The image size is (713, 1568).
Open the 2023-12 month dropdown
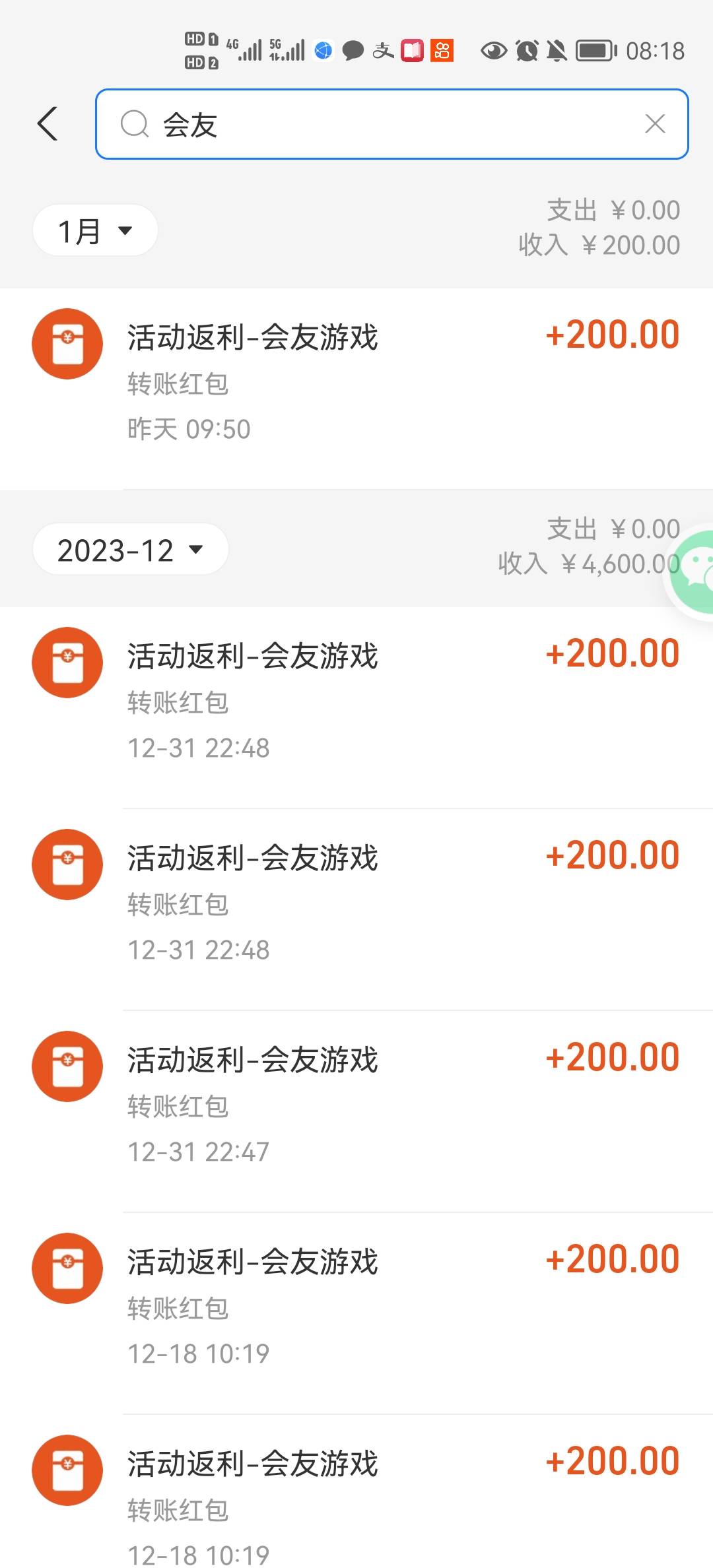point(130,550)
